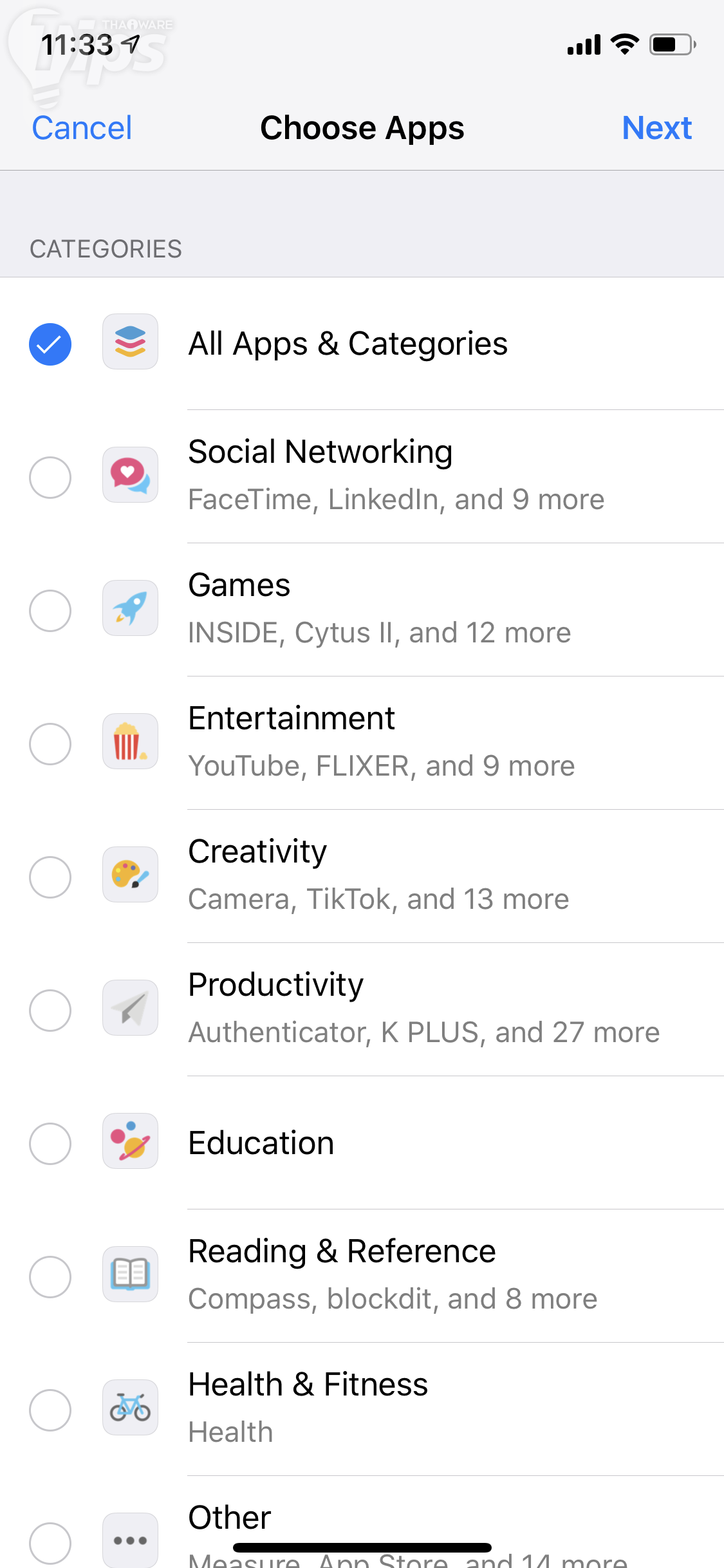This screenshot has width=724, height=1568.
Task: Cancel choosing apps
Action: [82, 128]
